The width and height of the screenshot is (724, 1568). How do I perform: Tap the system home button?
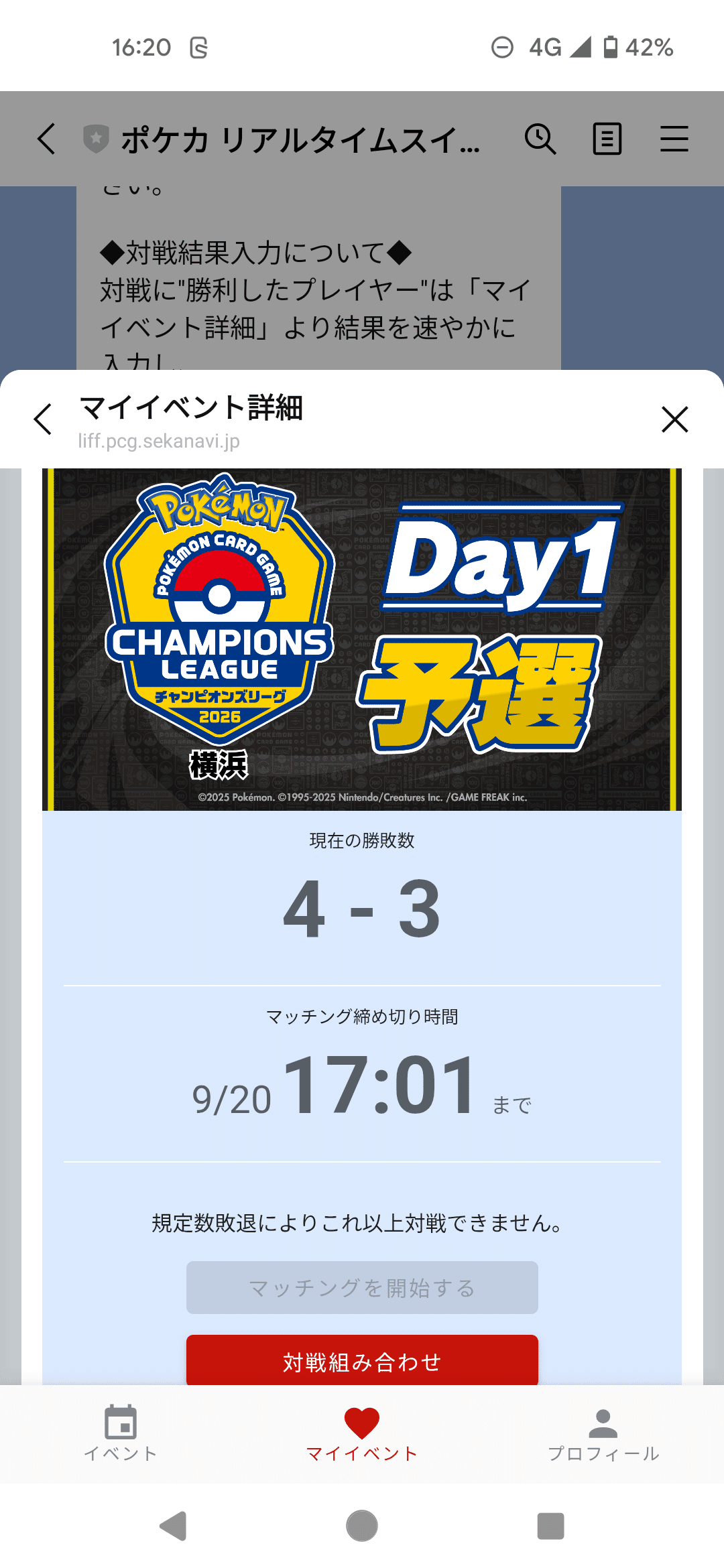coord(362,1526)
